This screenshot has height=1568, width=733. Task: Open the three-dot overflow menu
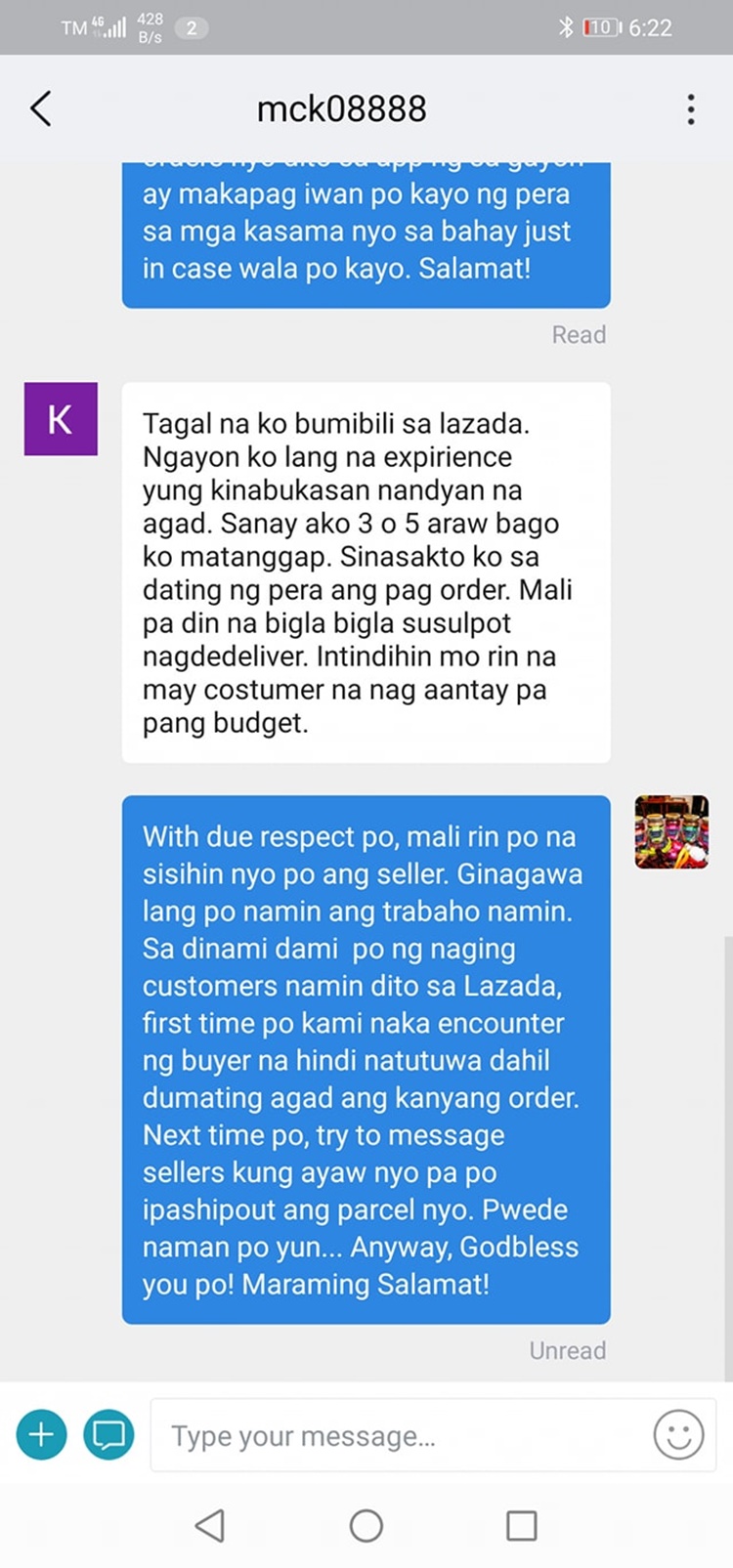tap(690, 108)
